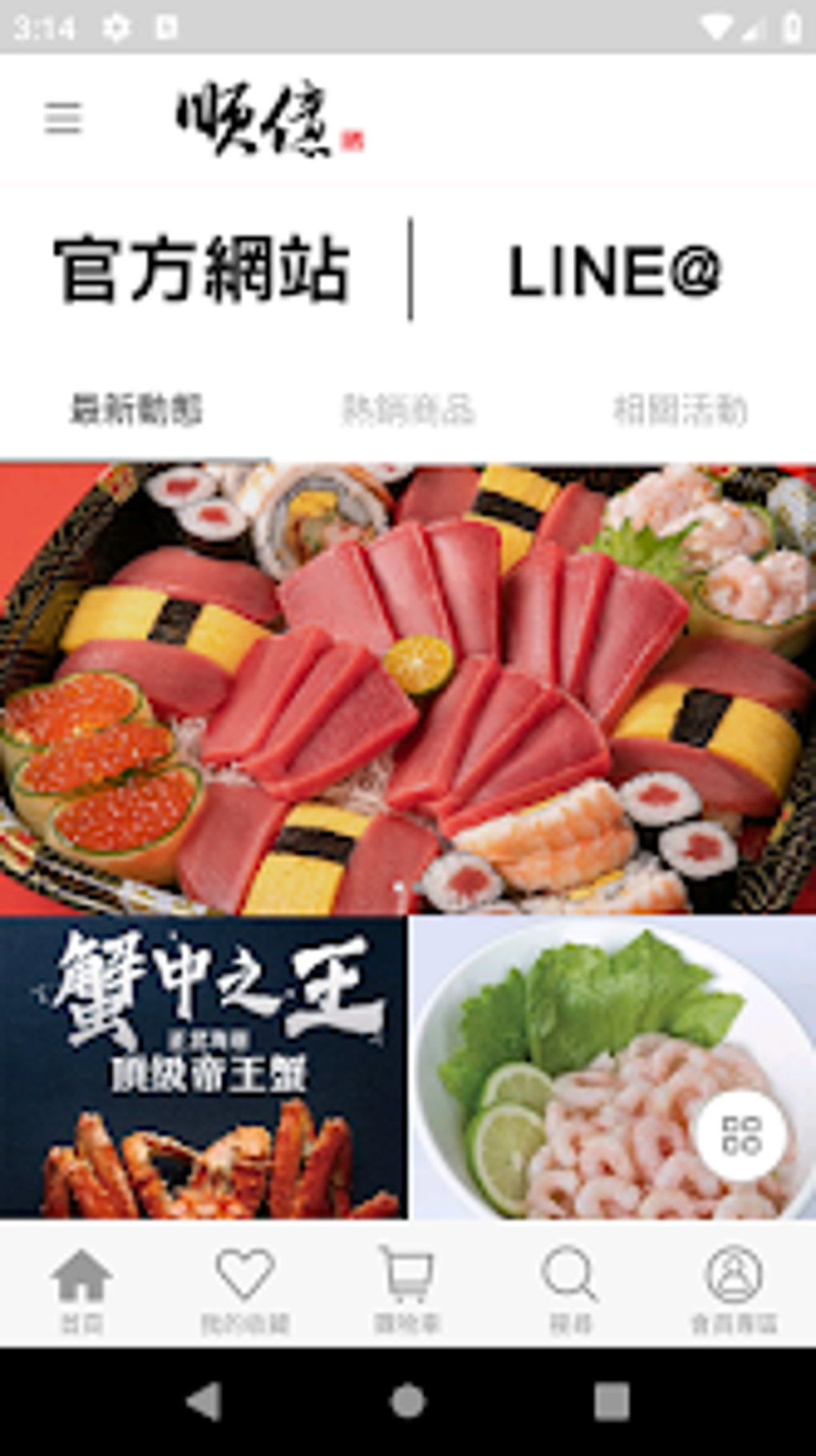Go to the 首頁 home tab

82,1286
